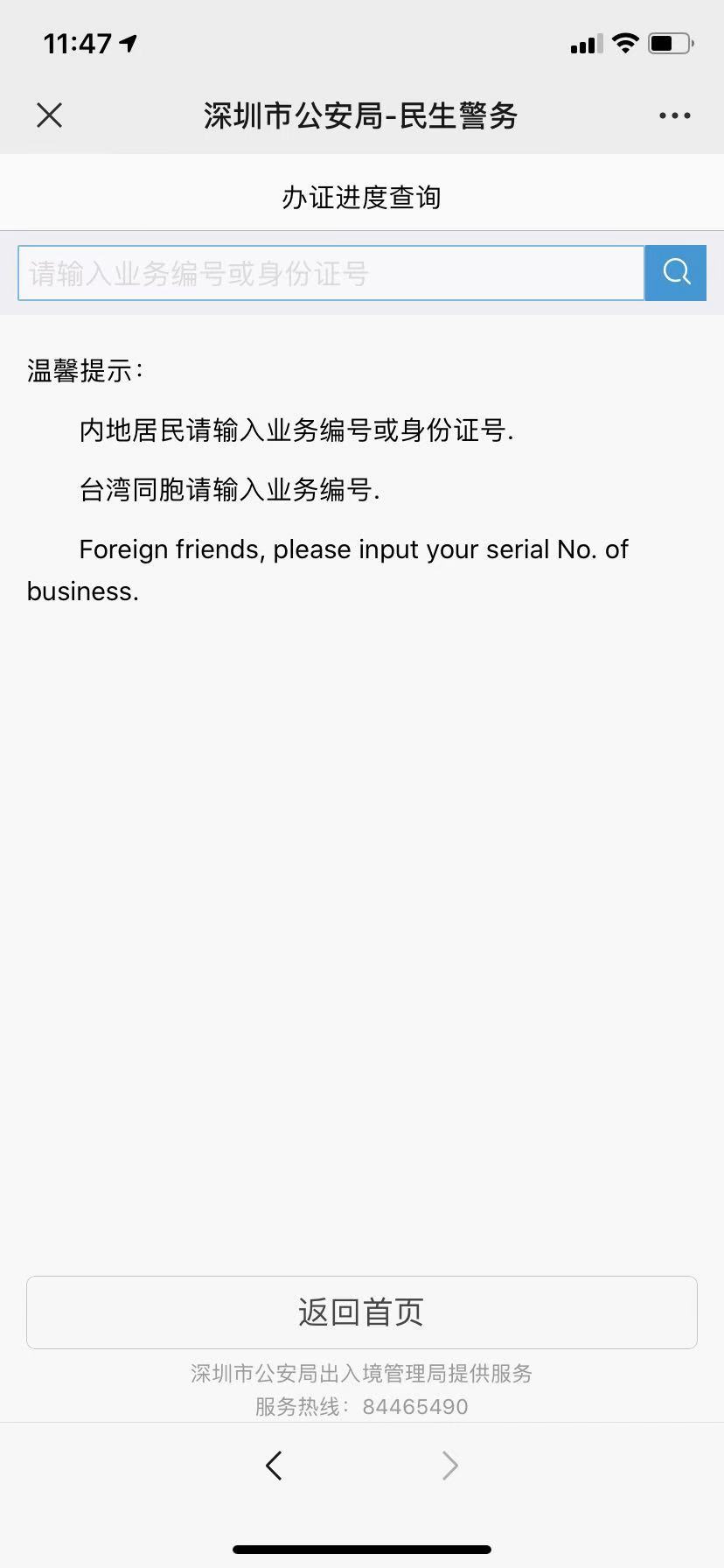Tap the location arrow next to the clock
This screenshot has width=724, height=1568.
pyautogui.click(x=128, y=41)
